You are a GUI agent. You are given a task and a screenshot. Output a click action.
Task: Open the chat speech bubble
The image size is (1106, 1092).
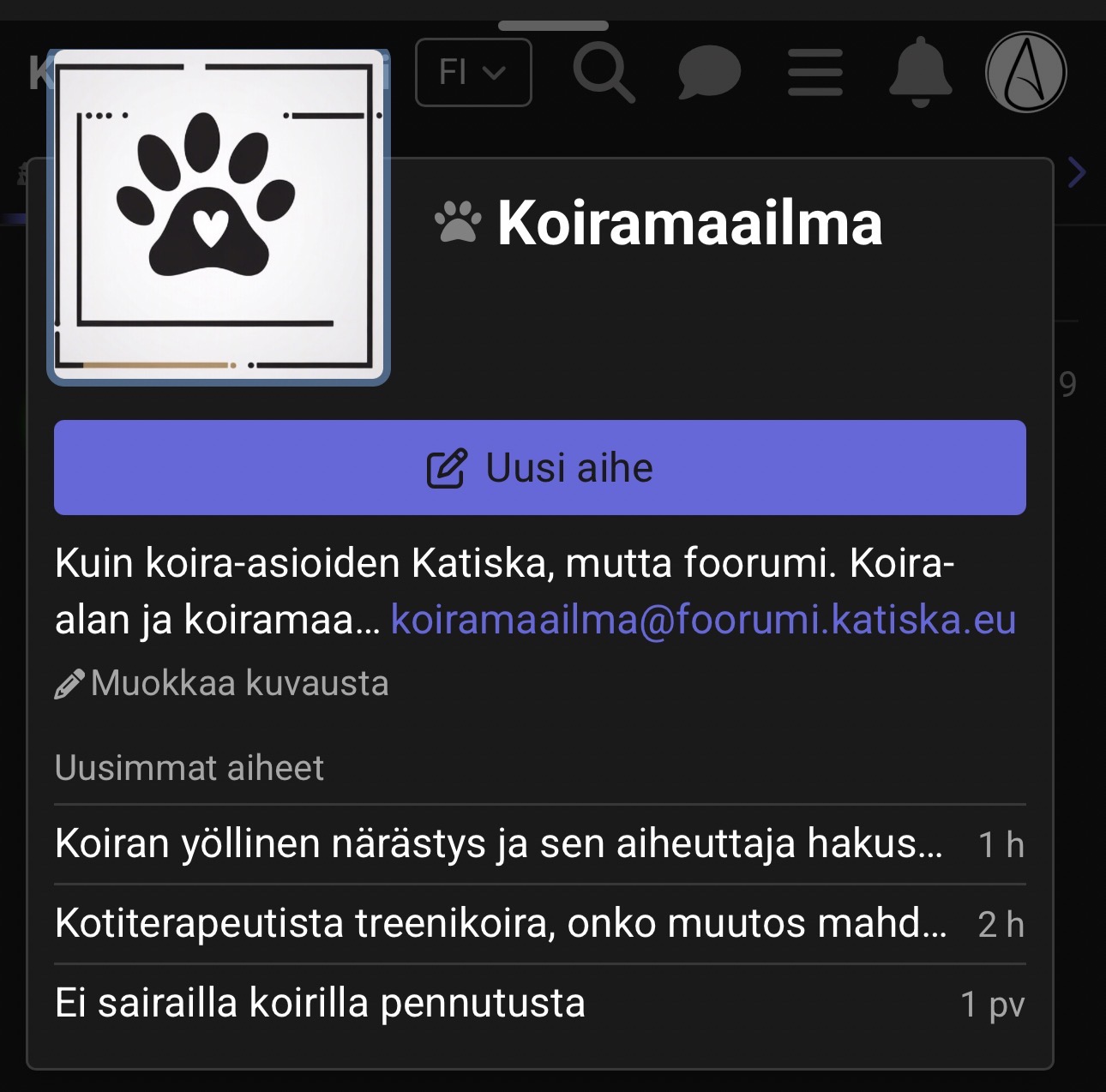709,73
